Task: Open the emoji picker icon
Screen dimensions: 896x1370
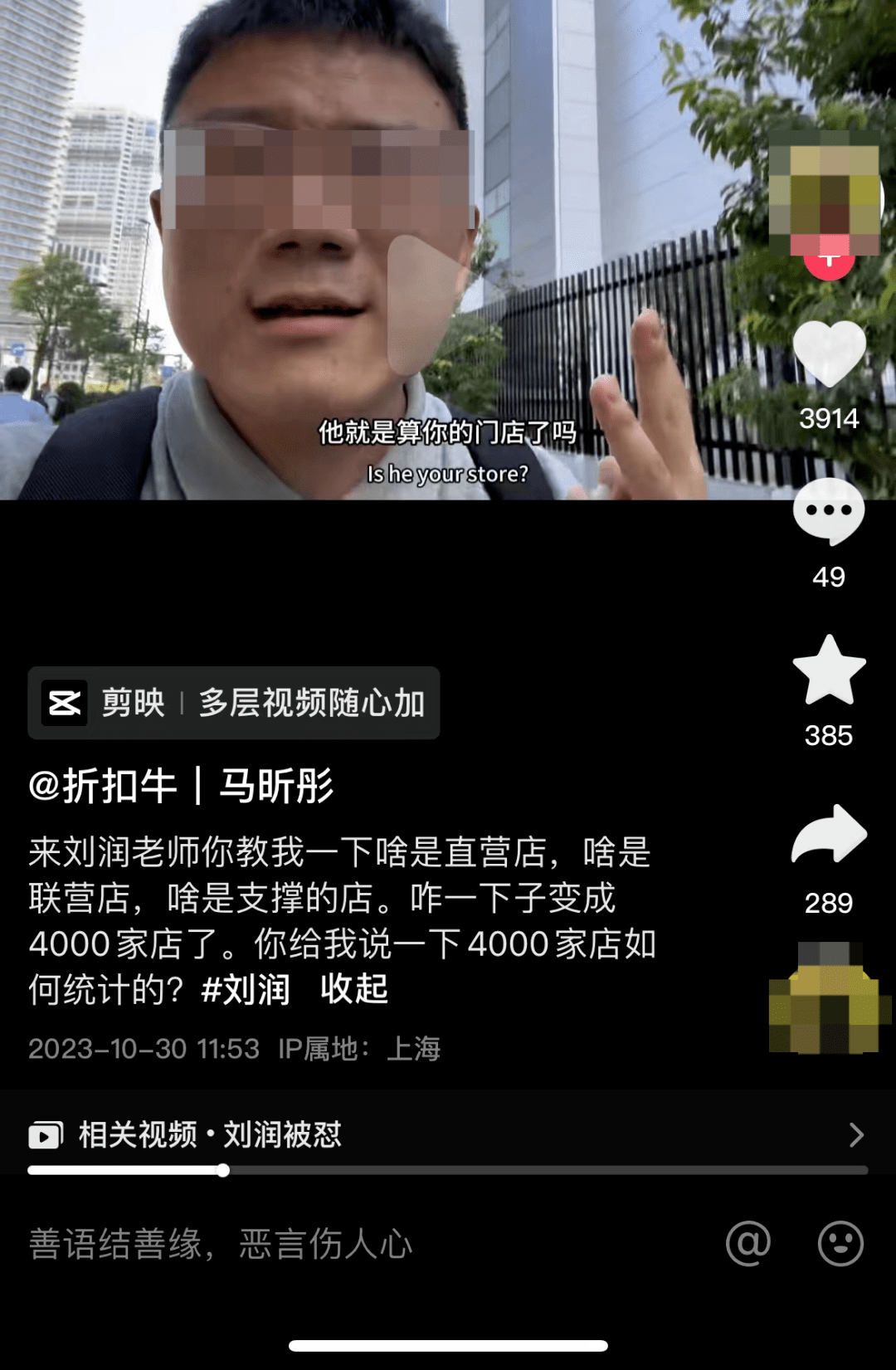Action: coord(840,1242)
